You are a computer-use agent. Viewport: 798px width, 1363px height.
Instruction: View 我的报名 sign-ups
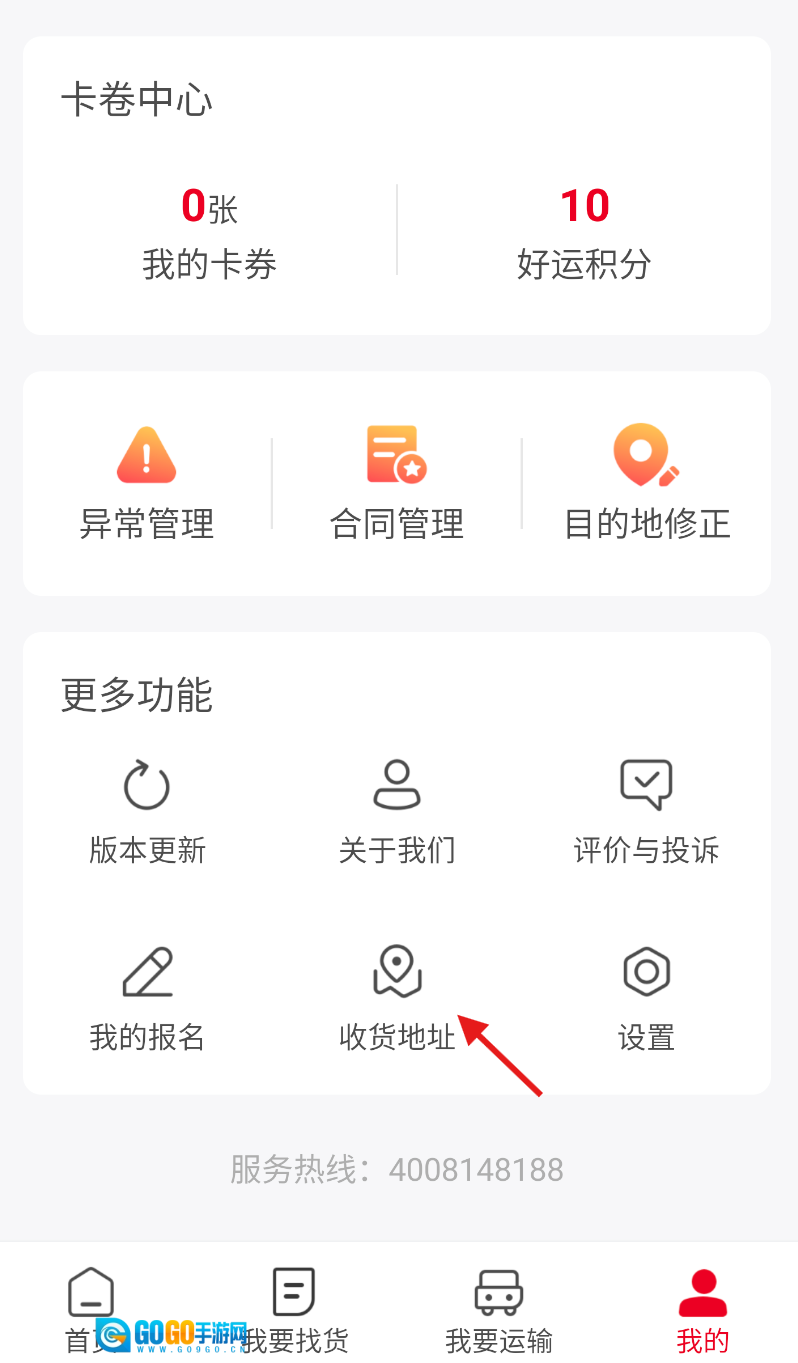(147, 998)
